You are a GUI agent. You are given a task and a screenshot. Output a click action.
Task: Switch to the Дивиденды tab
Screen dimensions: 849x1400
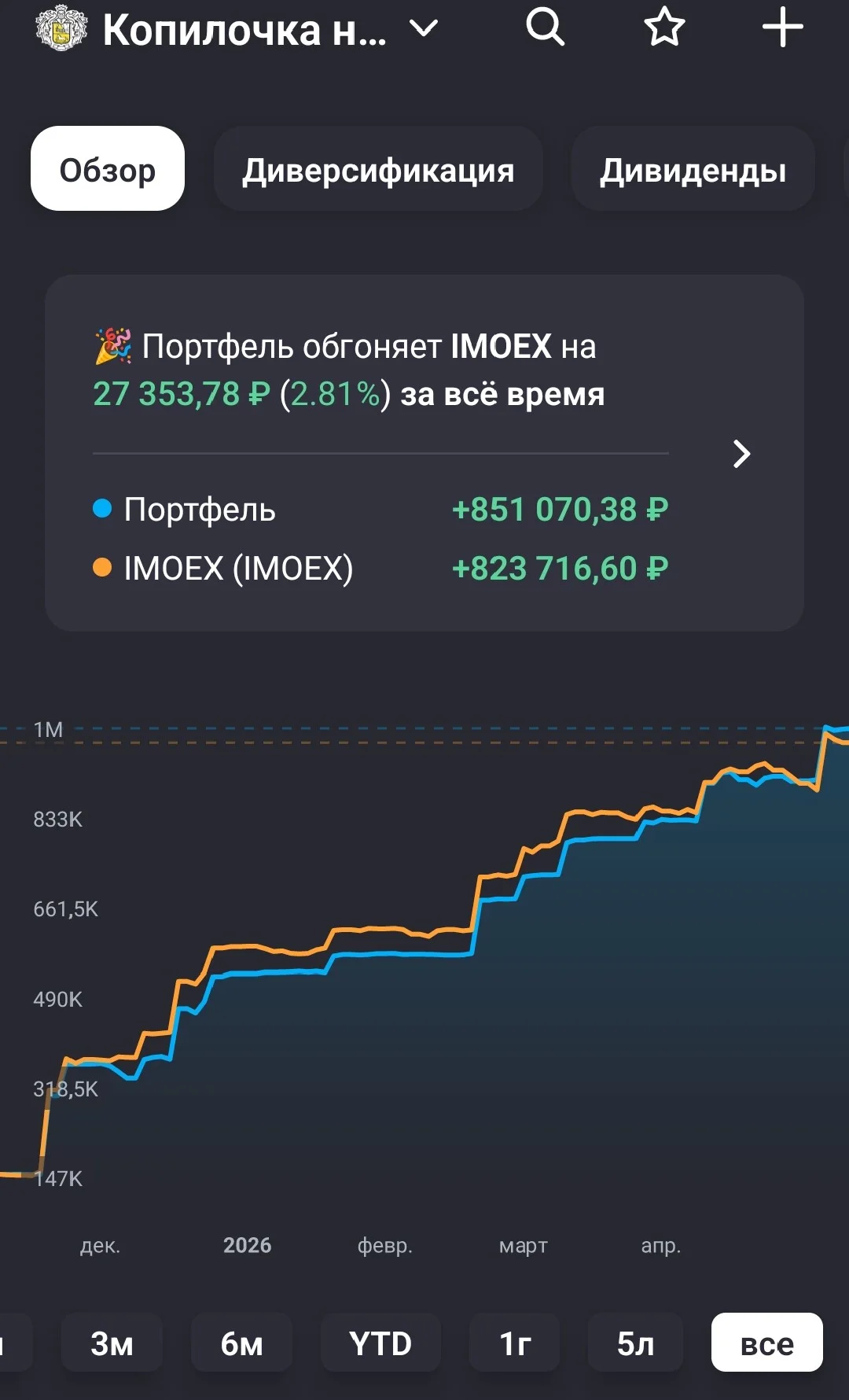[693, 168]
